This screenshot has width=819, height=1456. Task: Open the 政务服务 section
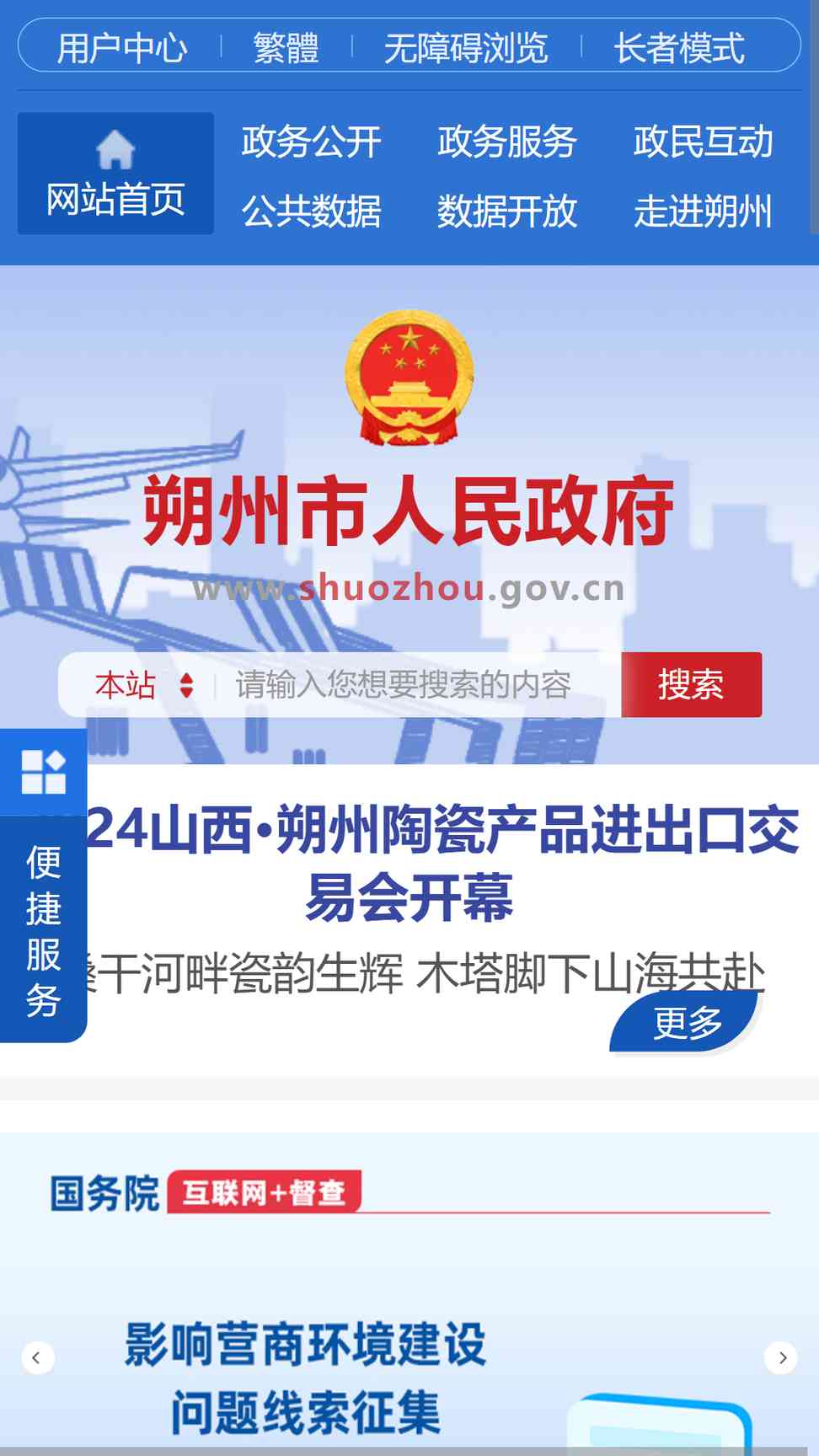click(507, 141)
